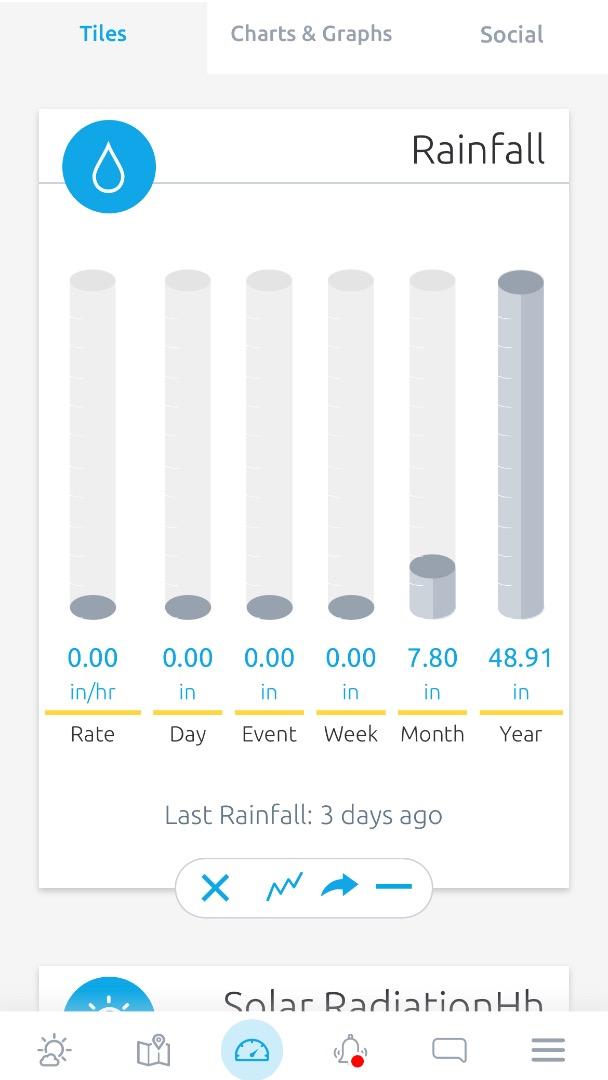This screenshot has height=1080, width=608.
Task: Open the messages chat bubble
Action: click(449, 1050)
